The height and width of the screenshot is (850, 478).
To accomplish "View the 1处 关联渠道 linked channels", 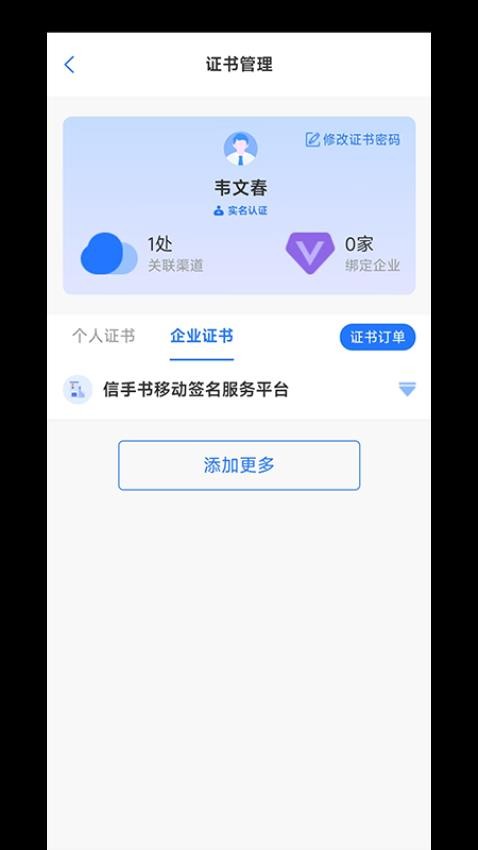I will (x=142, y=254).
